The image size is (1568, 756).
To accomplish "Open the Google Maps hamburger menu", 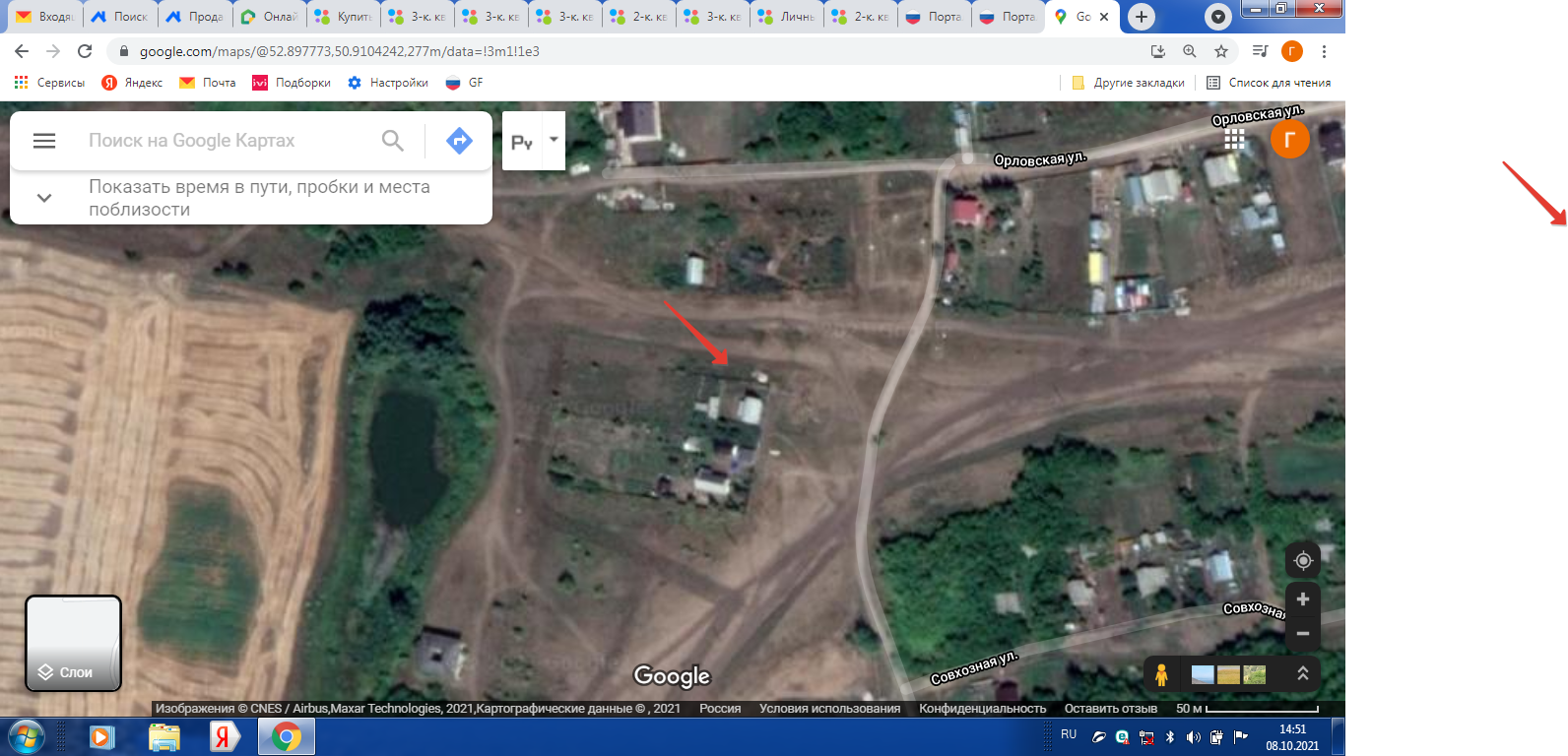I will (x=44, y=141).
